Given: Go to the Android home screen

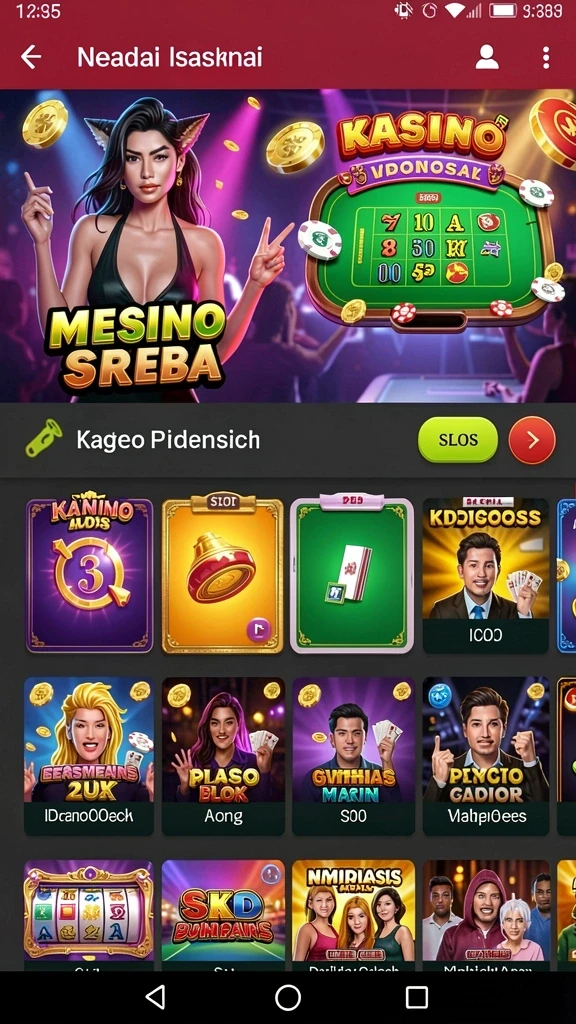Looking at the screenshot, I should point(288,997).
